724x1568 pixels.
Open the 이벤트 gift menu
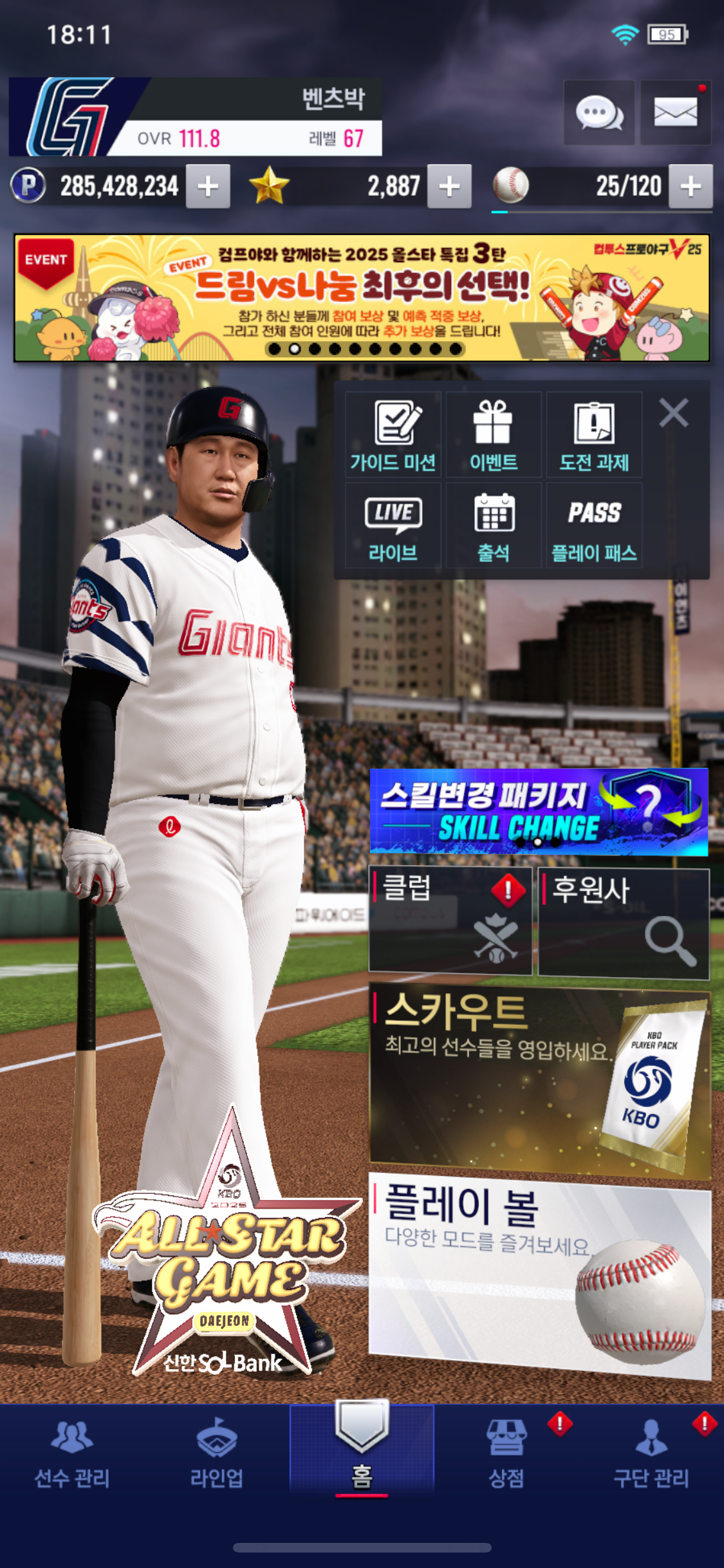coord(494,434)
